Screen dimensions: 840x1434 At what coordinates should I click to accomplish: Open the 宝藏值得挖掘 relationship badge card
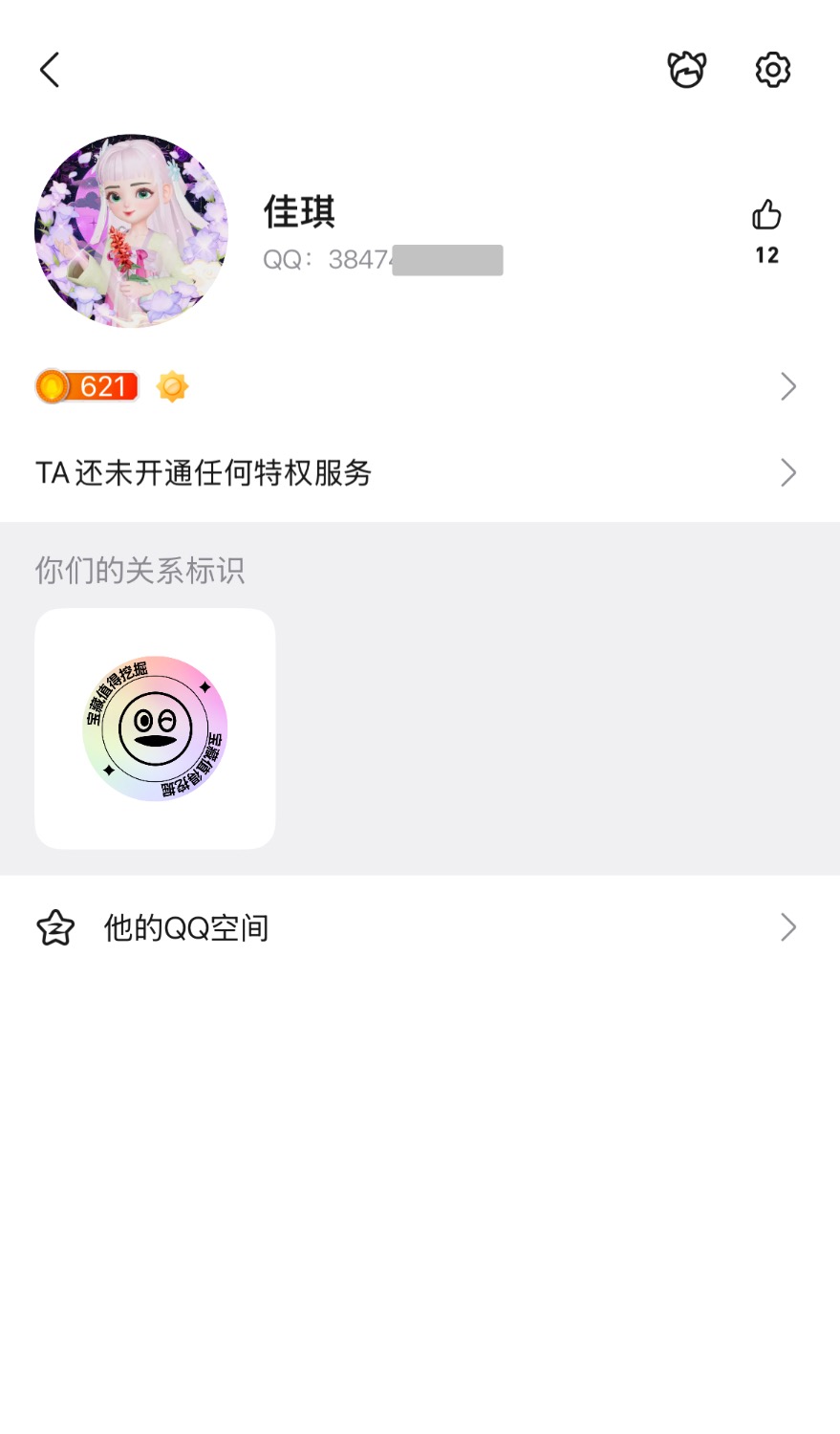[x=155, y=728]
